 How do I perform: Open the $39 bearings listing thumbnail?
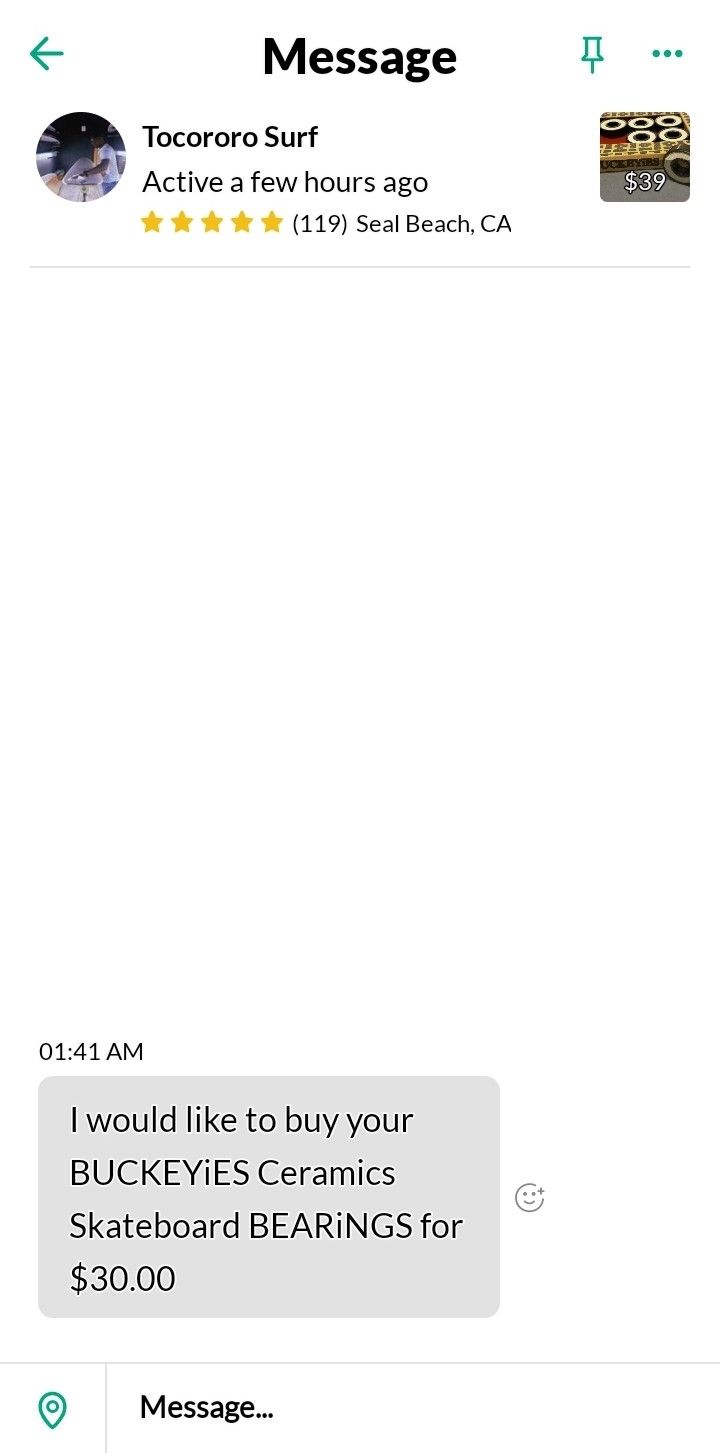645,157
